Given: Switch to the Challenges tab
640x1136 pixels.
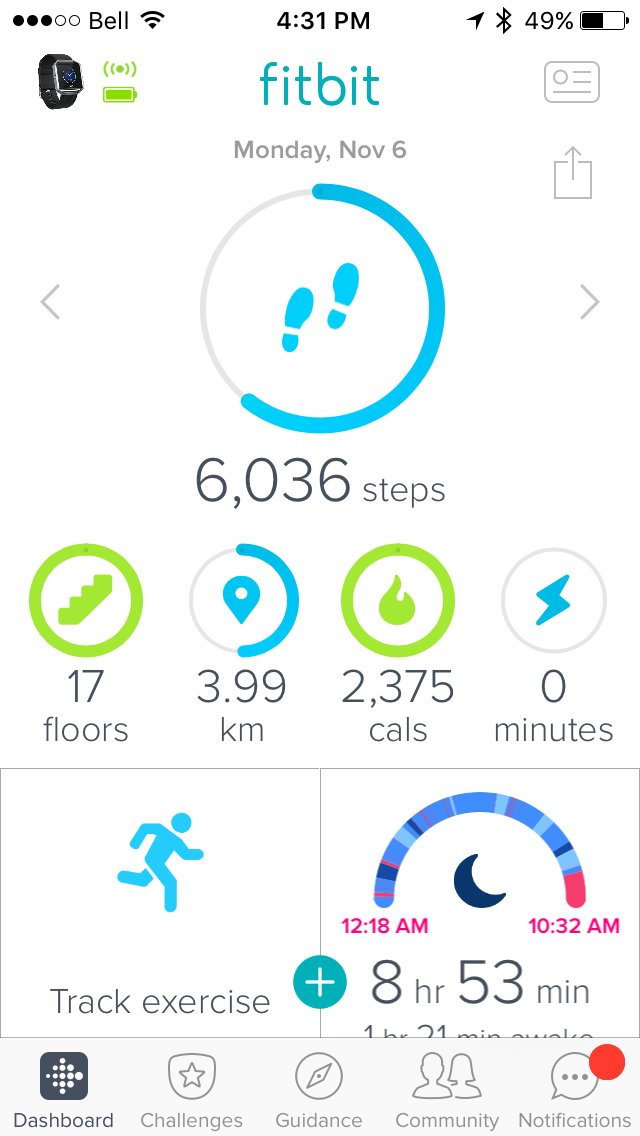Looking at the screenshot, I should click(191, 1088).
